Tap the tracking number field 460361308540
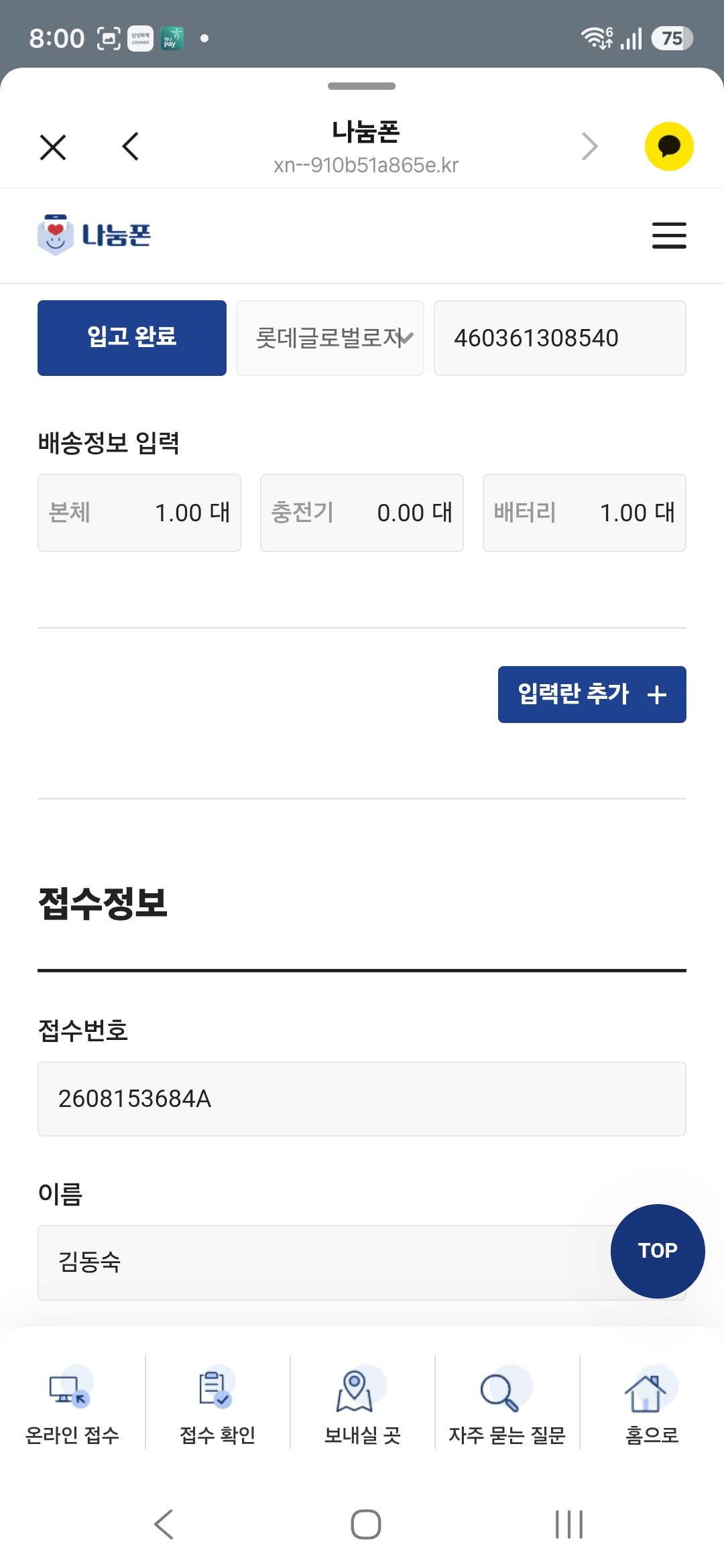The height and width of the screenshot is (1568, 724). tap(560, 338)
